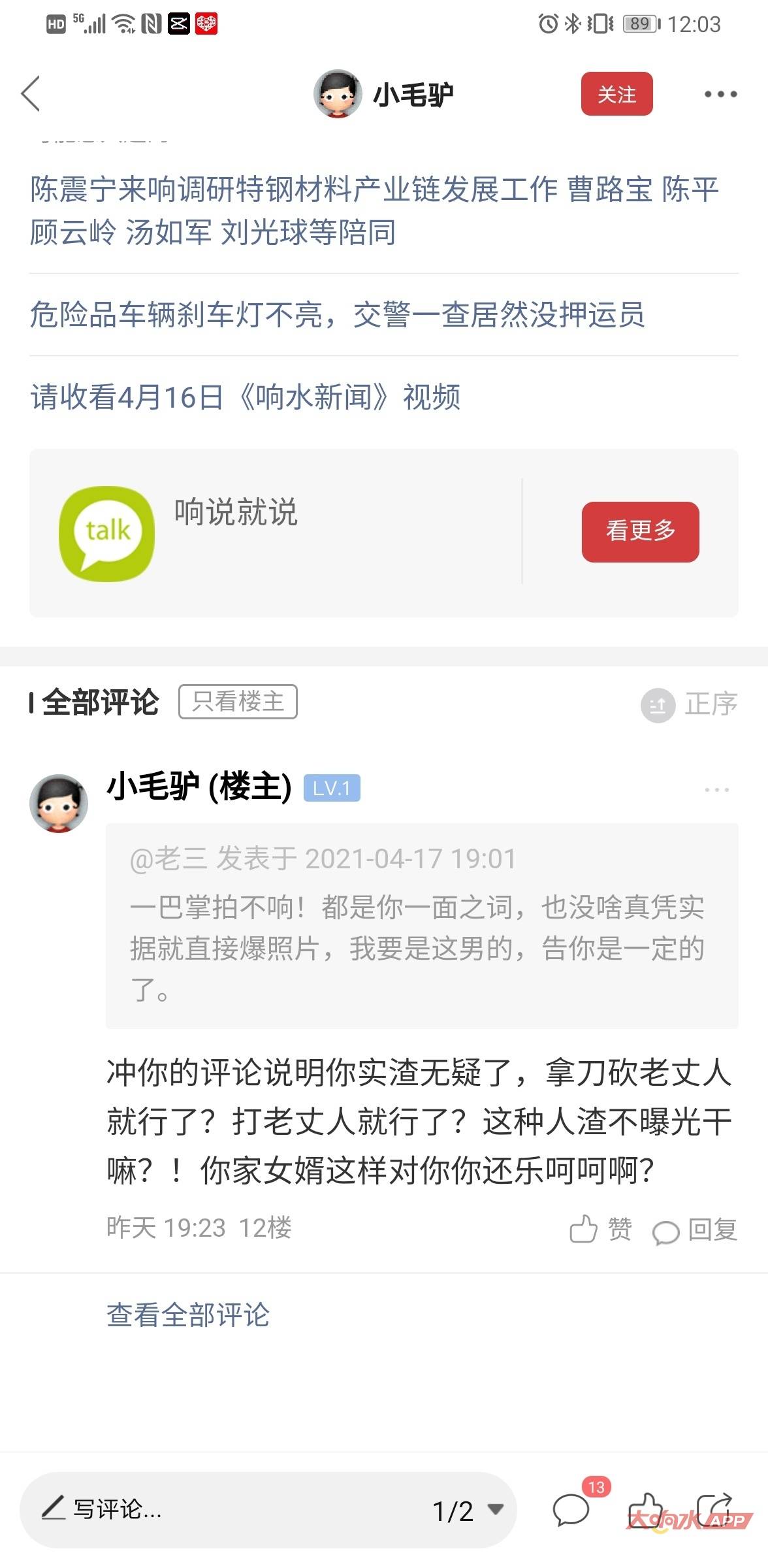Open the comments icon showing 13
This screenshot has width=768, height=1568.
coord(572,1510)
